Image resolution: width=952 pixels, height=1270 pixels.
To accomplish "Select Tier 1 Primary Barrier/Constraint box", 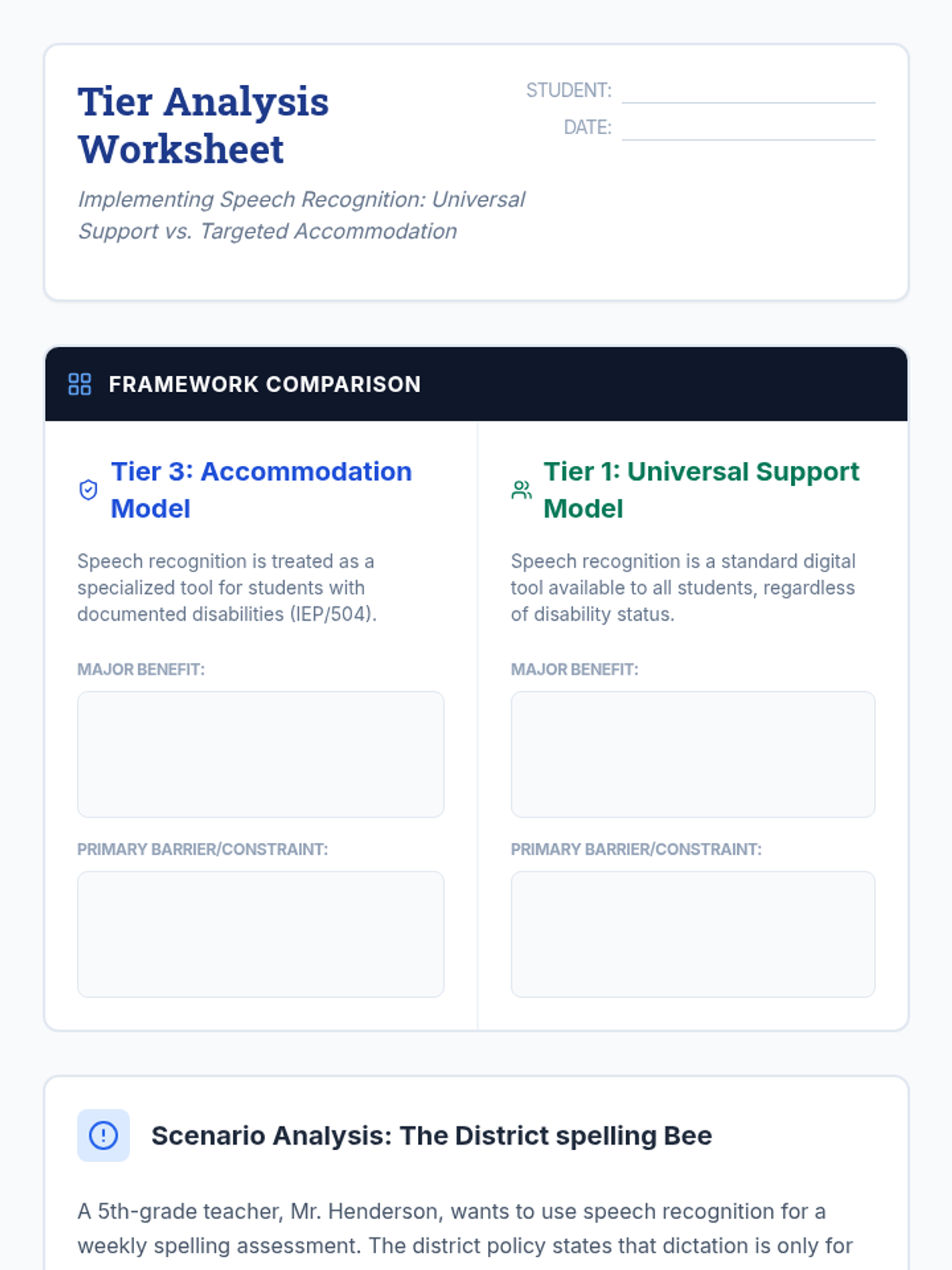I will (x=693, y=934).
